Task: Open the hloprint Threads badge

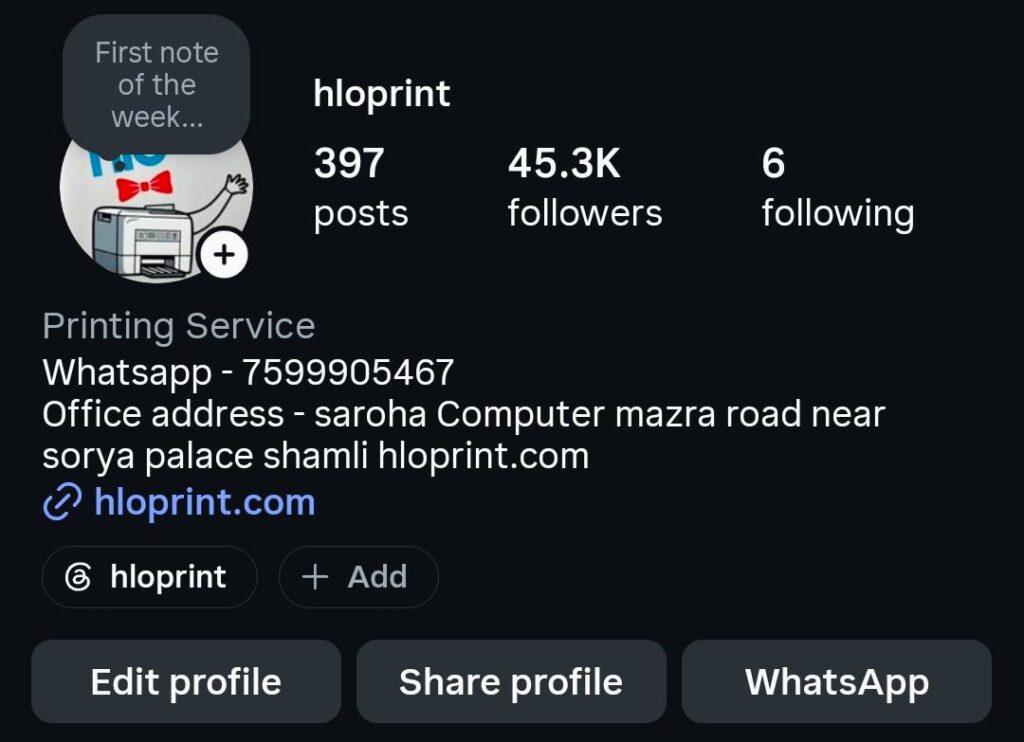Action: 150,577
